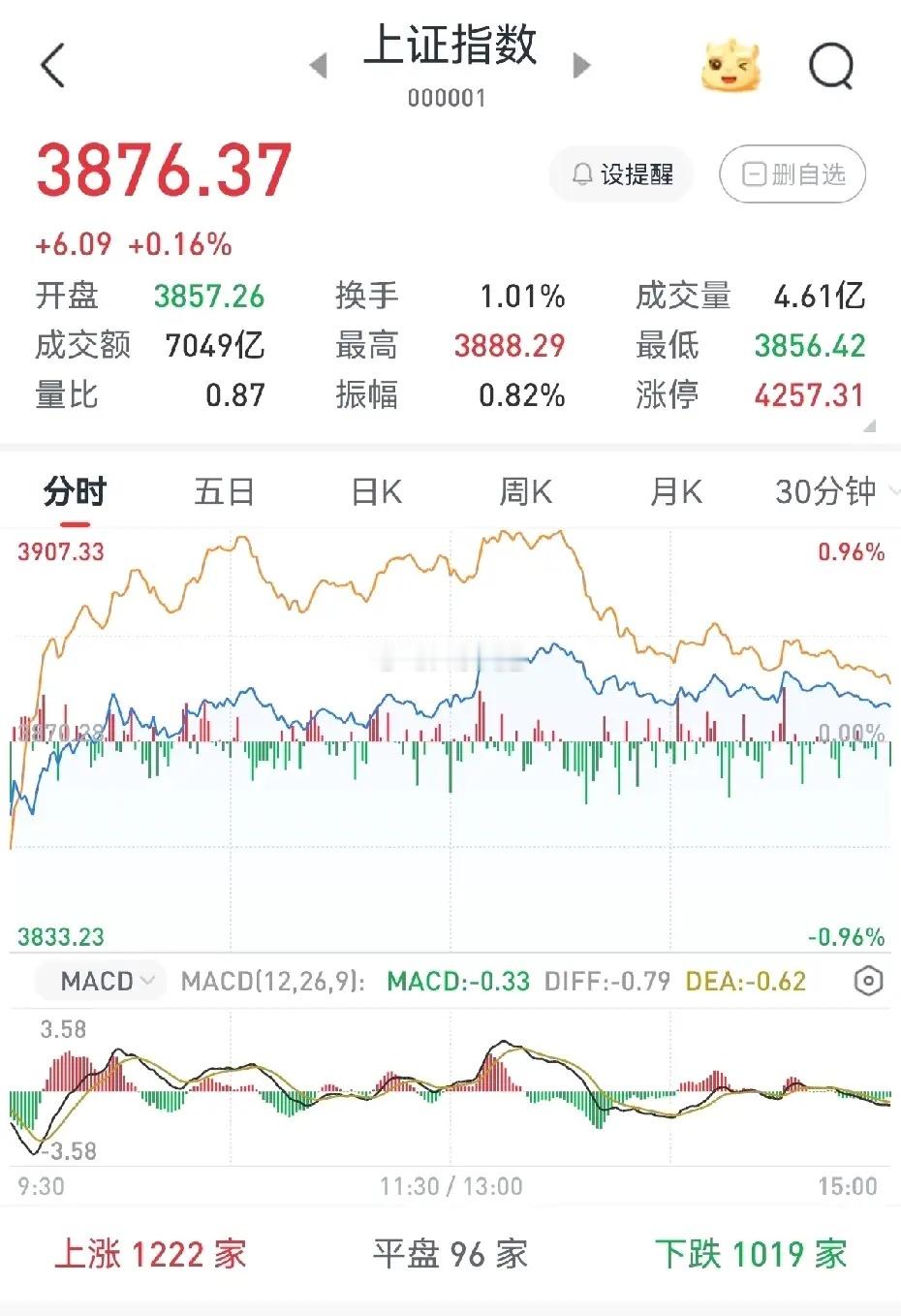901x1316 pixels.
Task: Select the 分时 chart tab
Action: [75, 492]
